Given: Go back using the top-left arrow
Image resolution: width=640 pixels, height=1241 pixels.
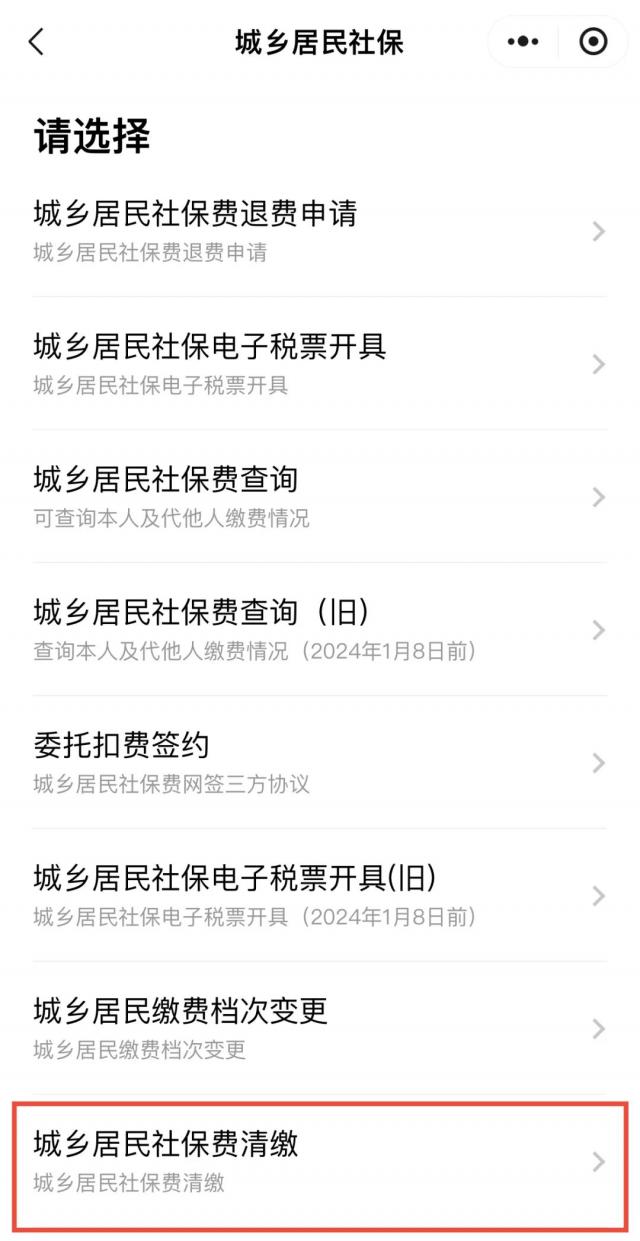Looking at the screenshot, I should [x=37, y=42].
